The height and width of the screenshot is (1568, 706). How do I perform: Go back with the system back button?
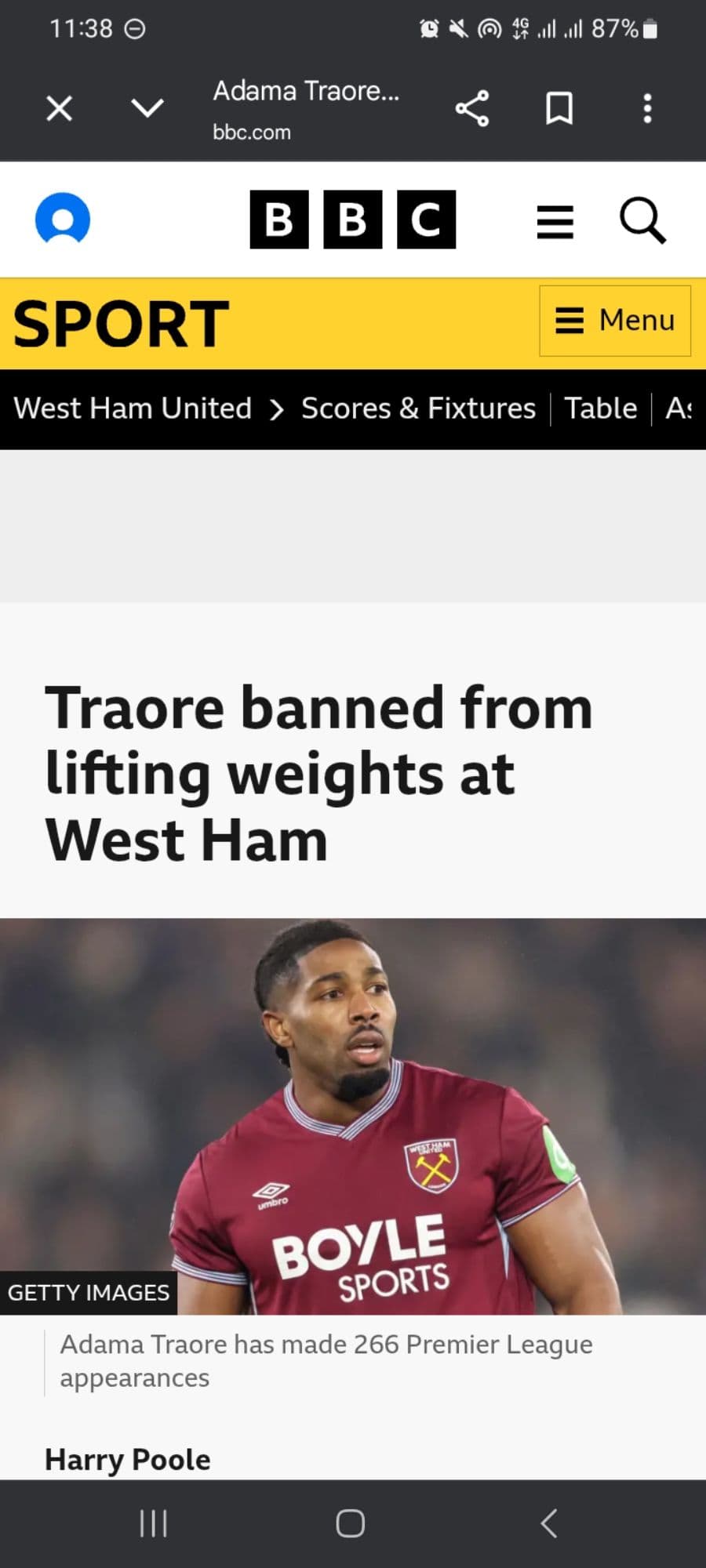(x=549, y=1523)
